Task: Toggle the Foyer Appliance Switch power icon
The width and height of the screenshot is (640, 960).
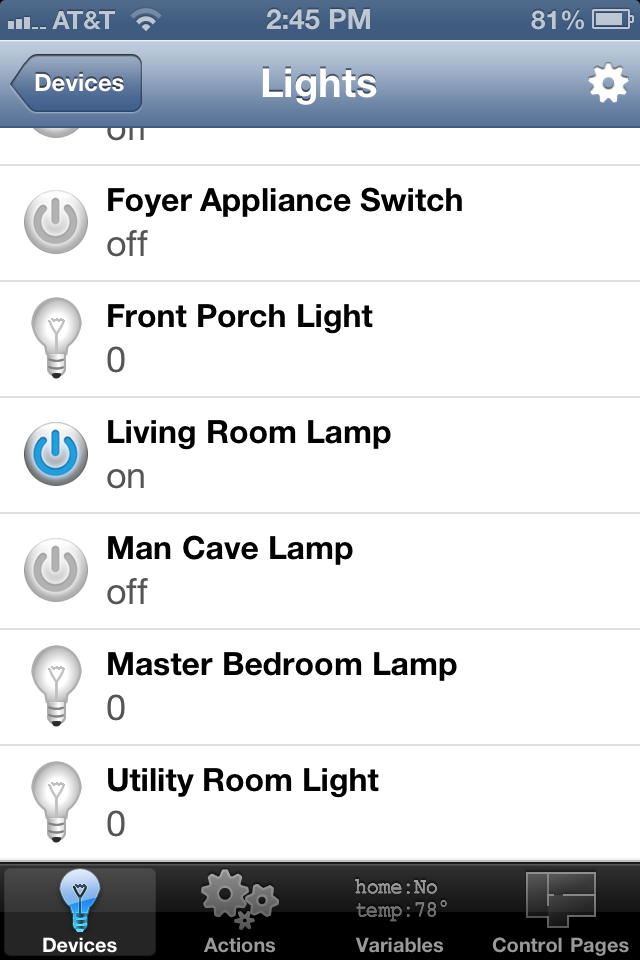Action: 56,222
